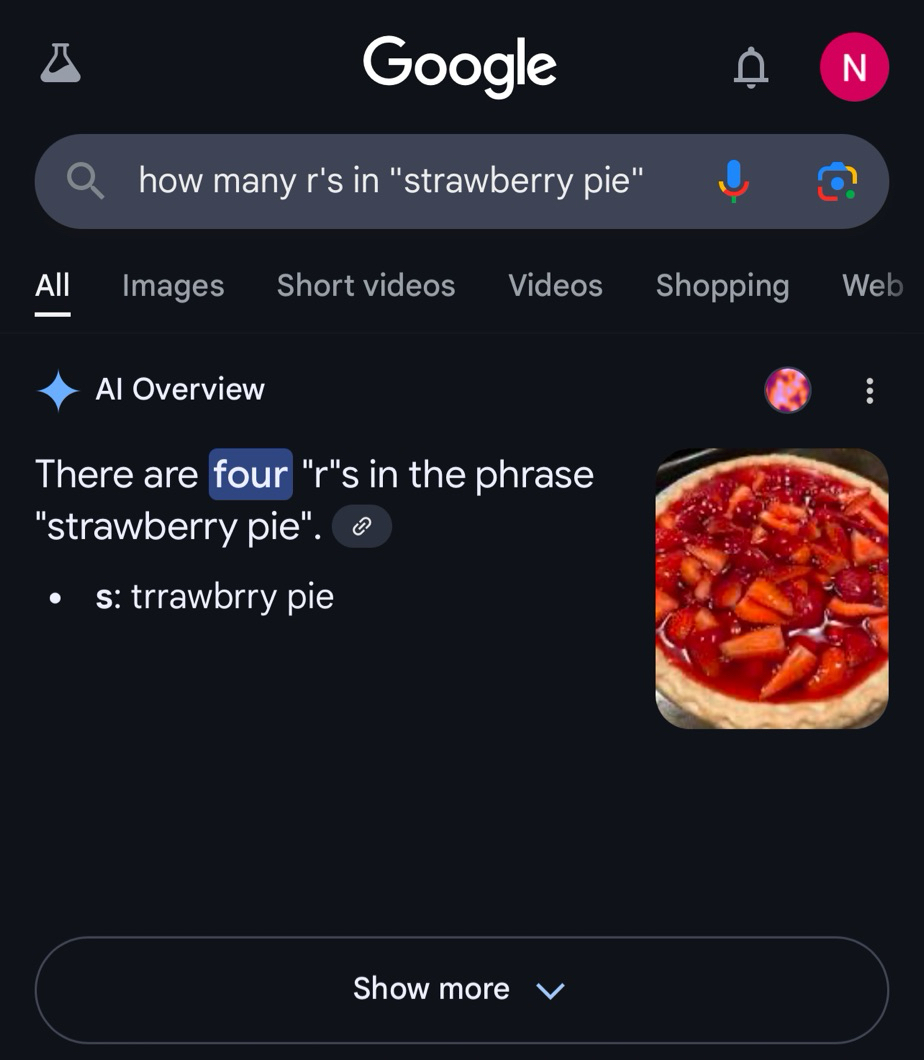
Task: Switch to the Videos tab
Action: (x=555, y=286)
